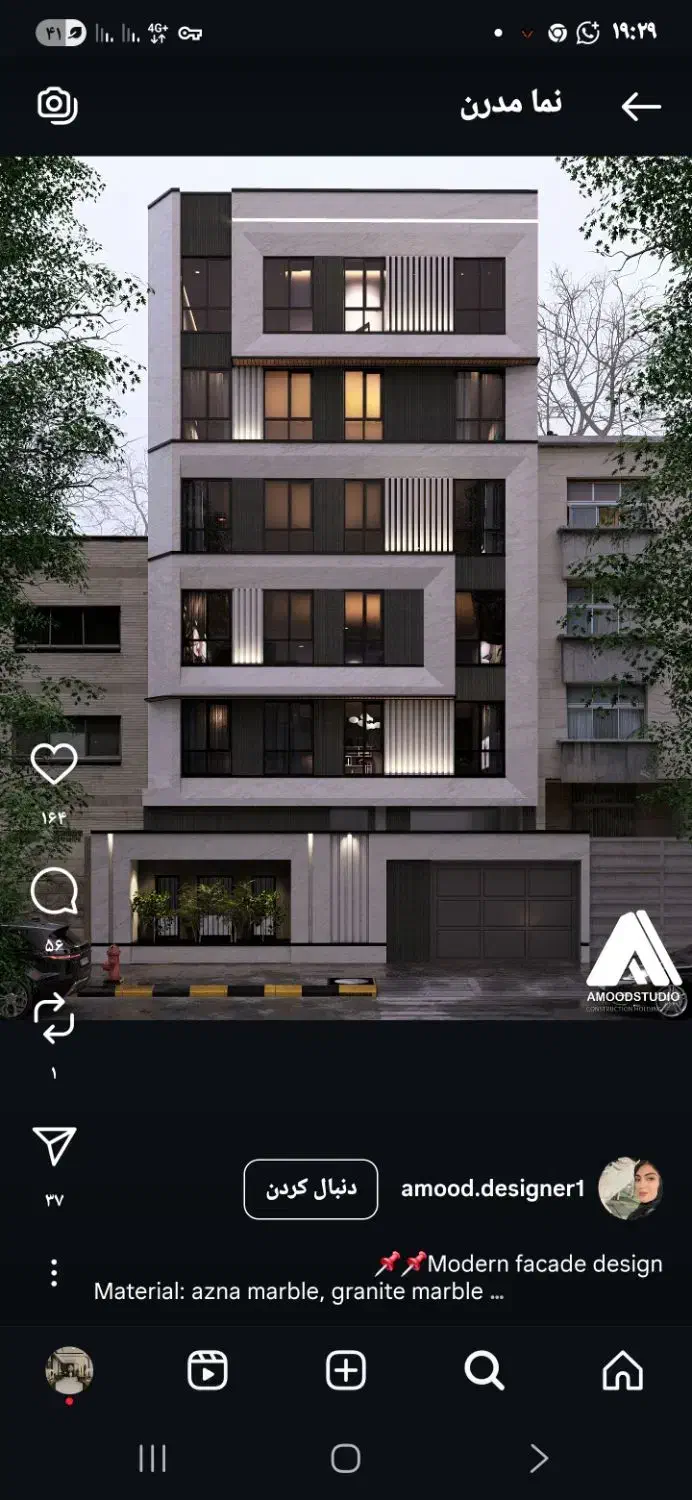
Task: Follow amood.designer1 with the دنبال کردن button
Action: click(310, 1189)
